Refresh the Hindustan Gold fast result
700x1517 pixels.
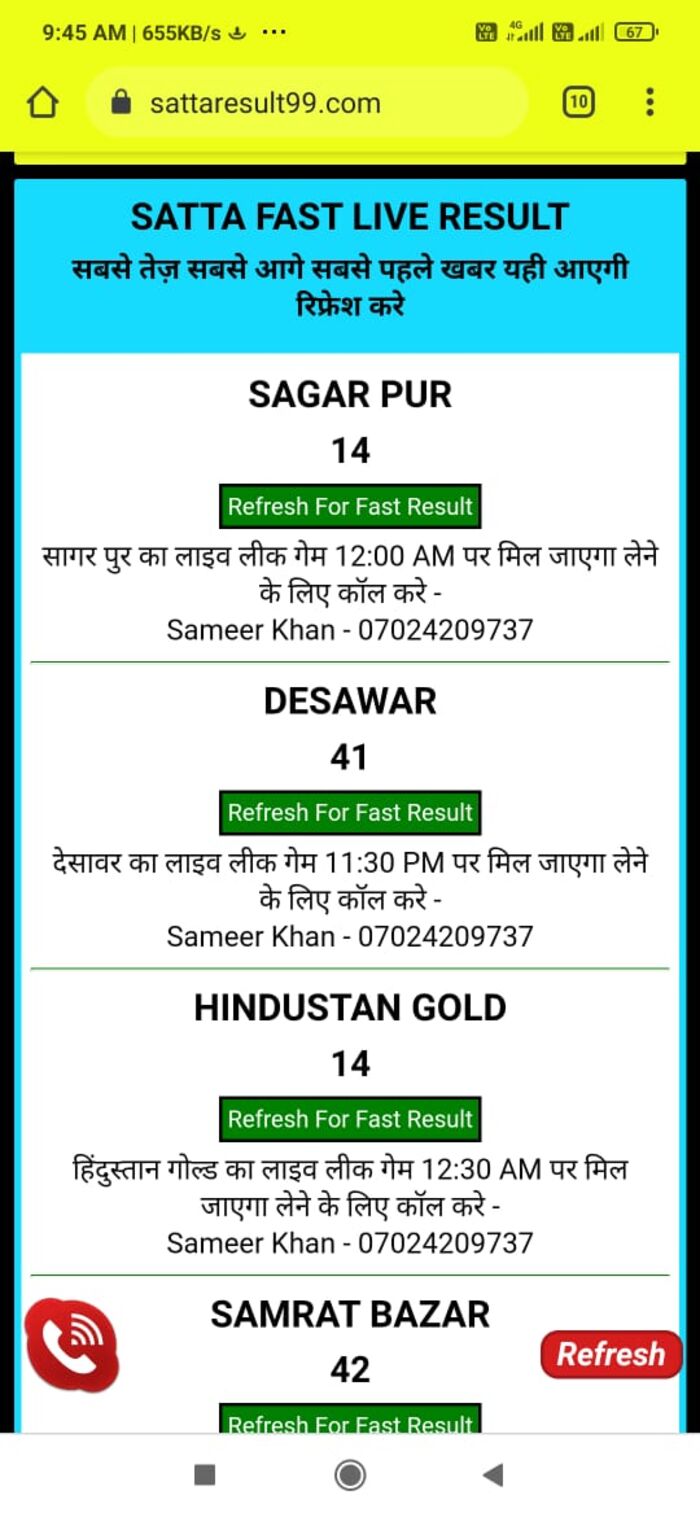[350, 1118]
